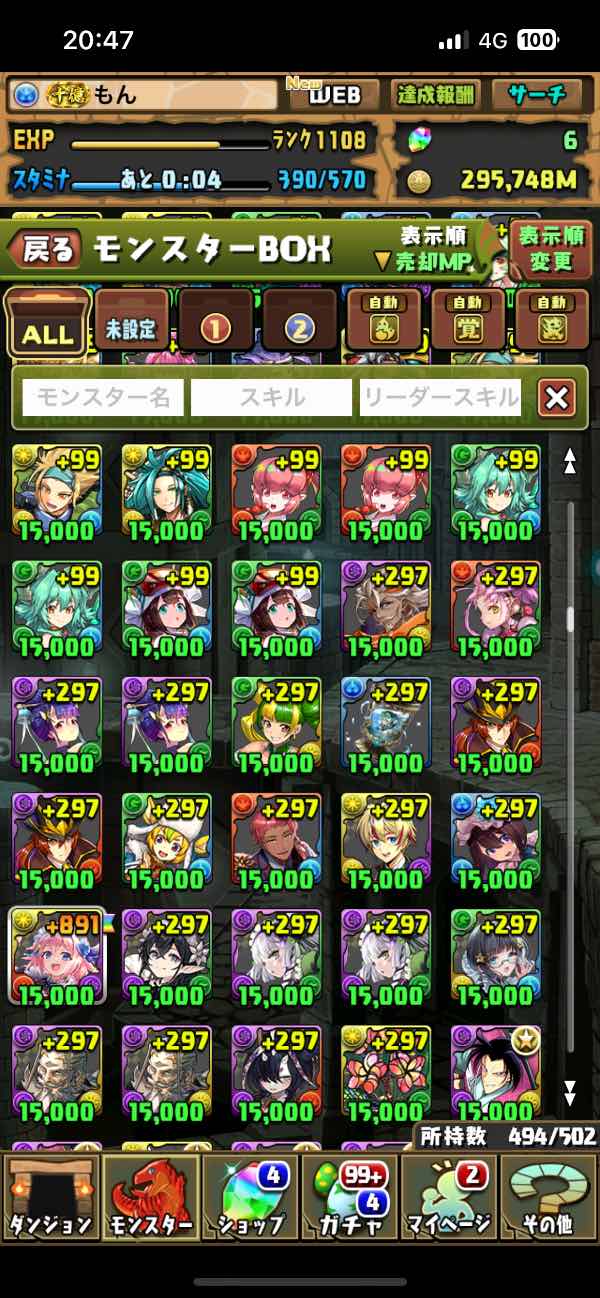Tap the リーダースキル search field

click(440, 397)
